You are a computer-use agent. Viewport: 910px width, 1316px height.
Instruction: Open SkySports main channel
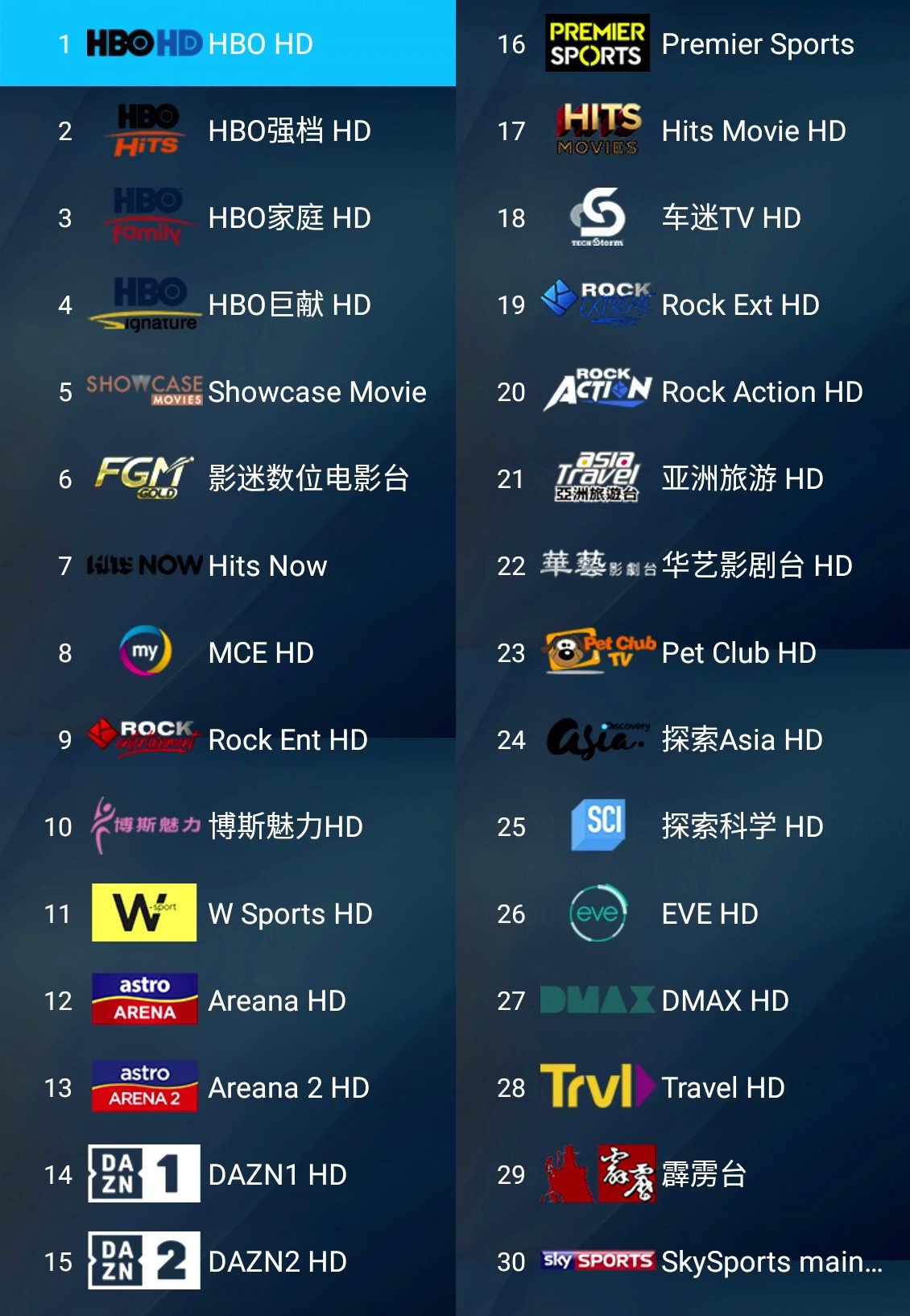click(x=683, y=1261)
